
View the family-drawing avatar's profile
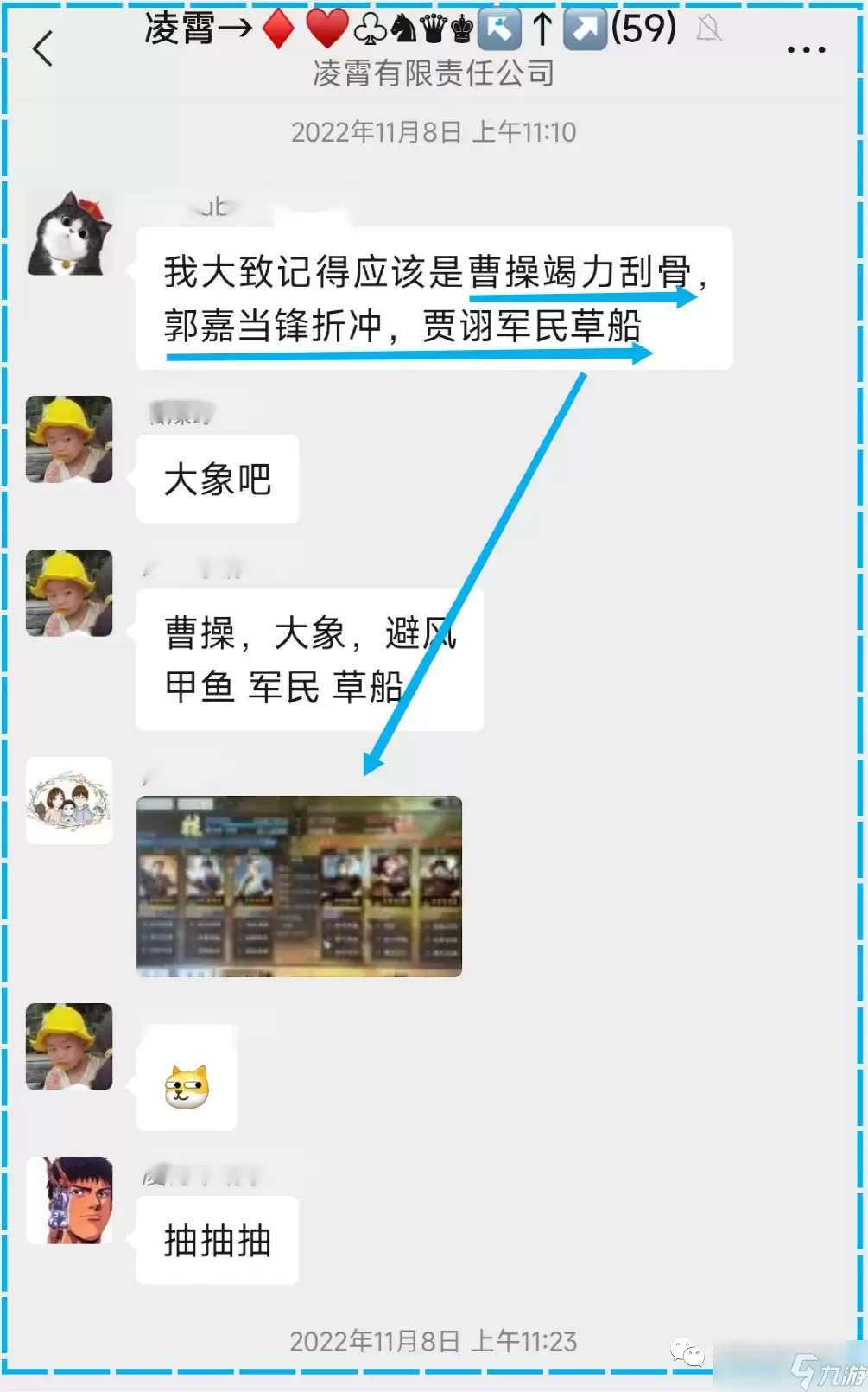69,800
